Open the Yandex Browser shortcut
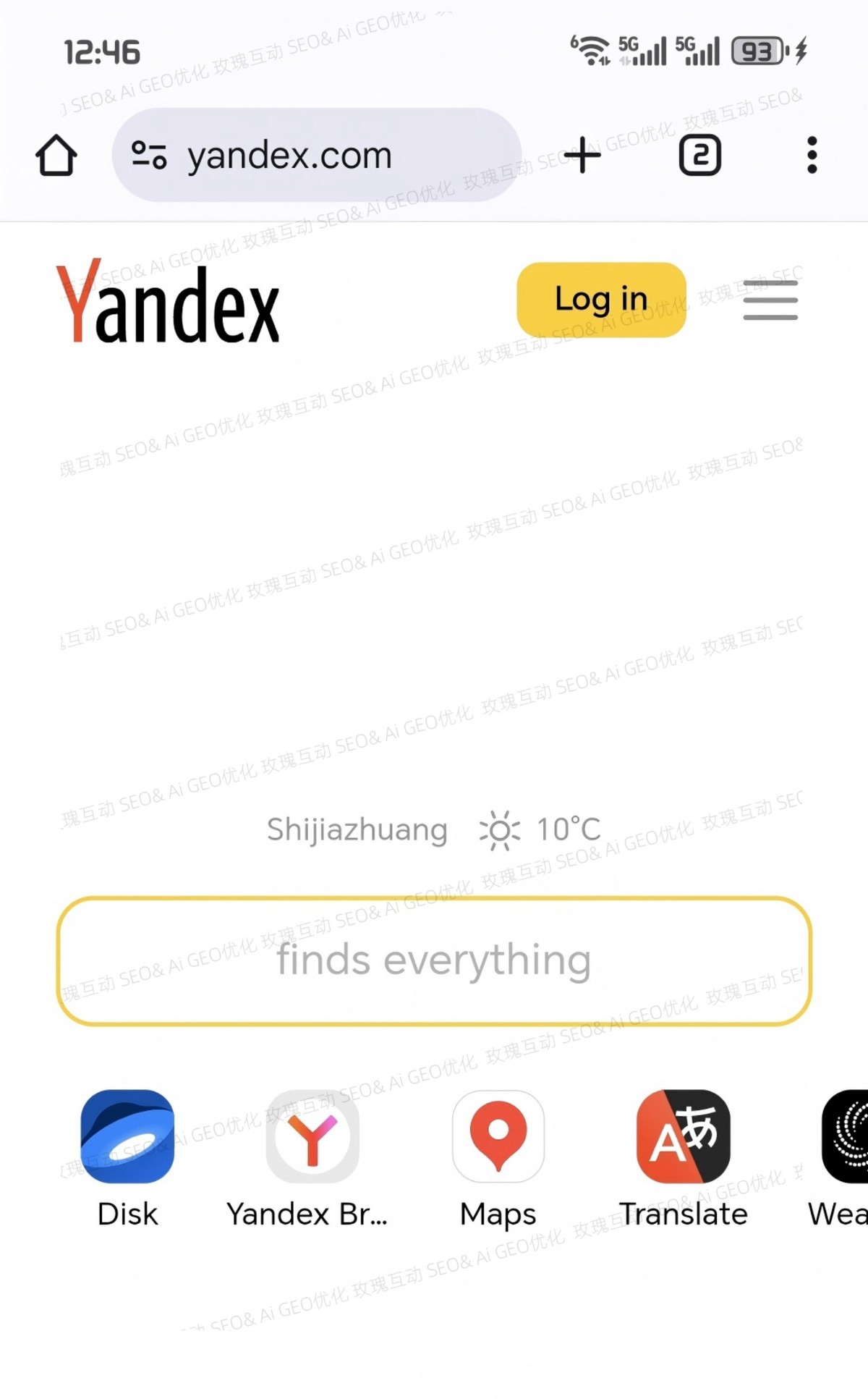Viewport: 868px width, 1399px height. click(312, 1136)
